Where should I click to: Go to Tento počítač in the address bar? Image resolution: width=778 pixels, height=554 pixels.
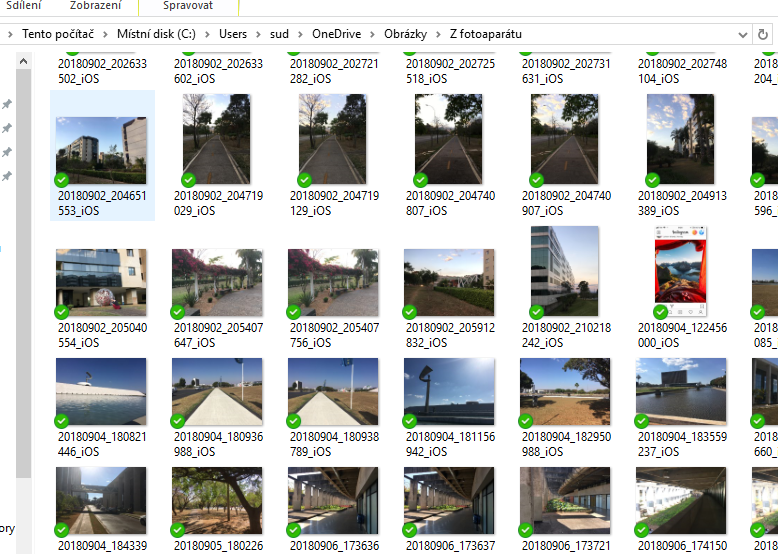pos(58,34)
